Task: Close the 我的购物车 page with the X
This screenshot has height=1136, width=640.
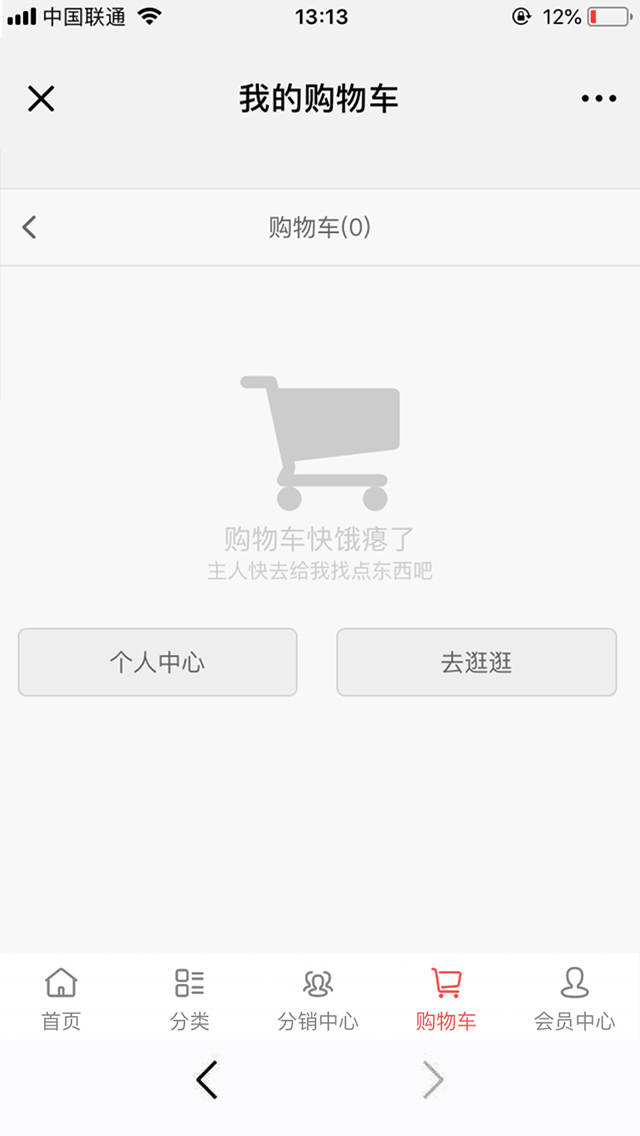Action: [41, 99]
